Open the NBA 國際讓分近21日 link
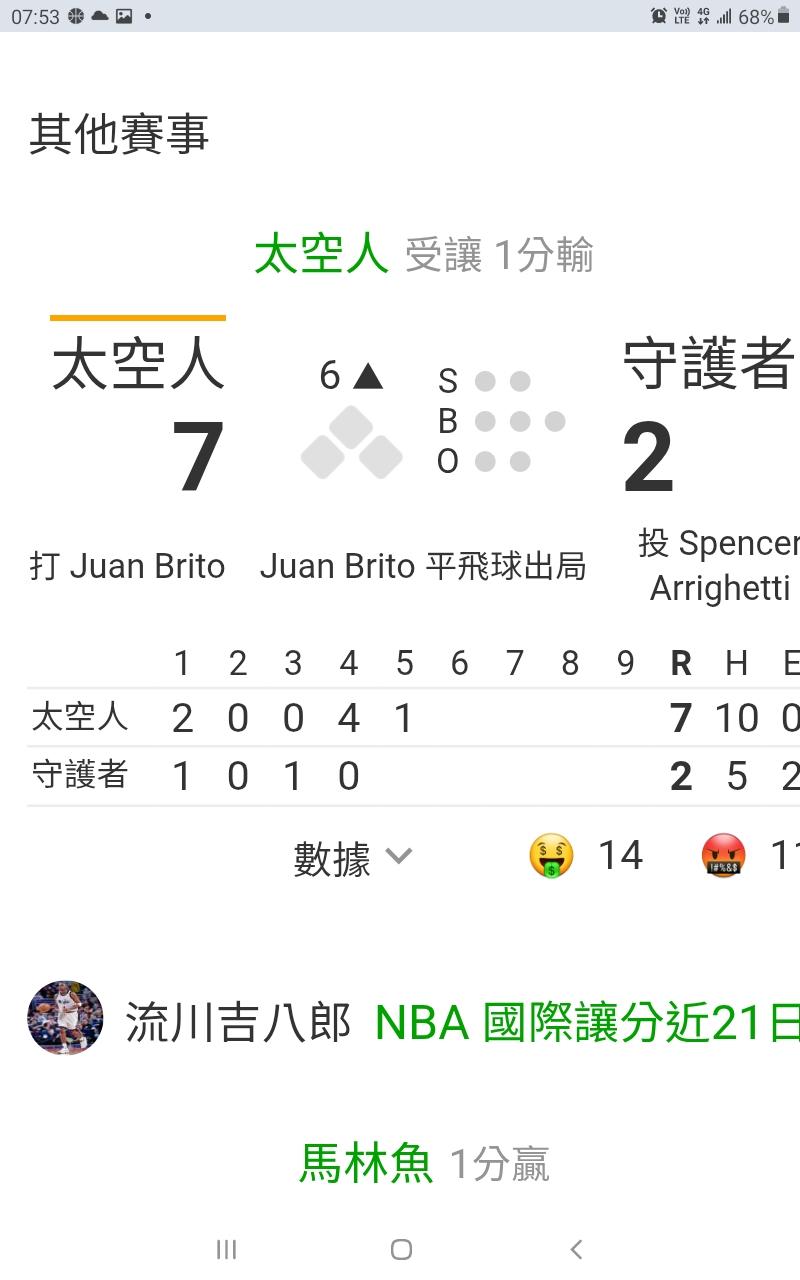The height and width of the screenshot is (1280, 800). tap(587, 1023)
